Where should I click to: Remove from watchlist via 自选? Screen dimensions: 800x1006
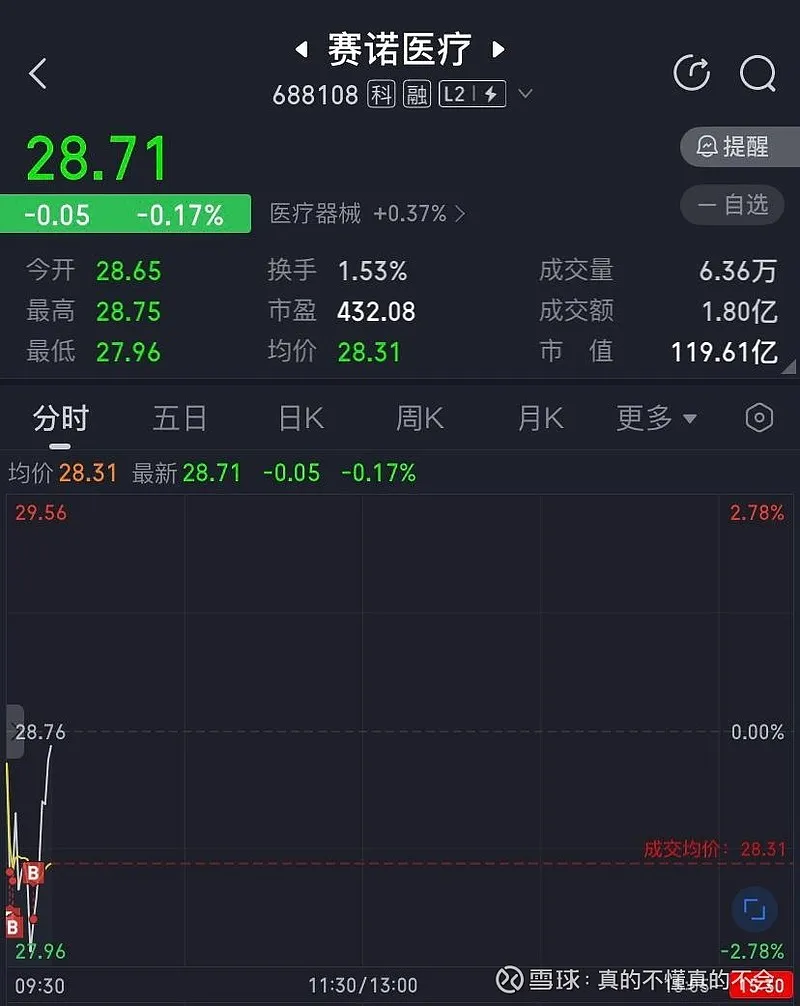738,205
